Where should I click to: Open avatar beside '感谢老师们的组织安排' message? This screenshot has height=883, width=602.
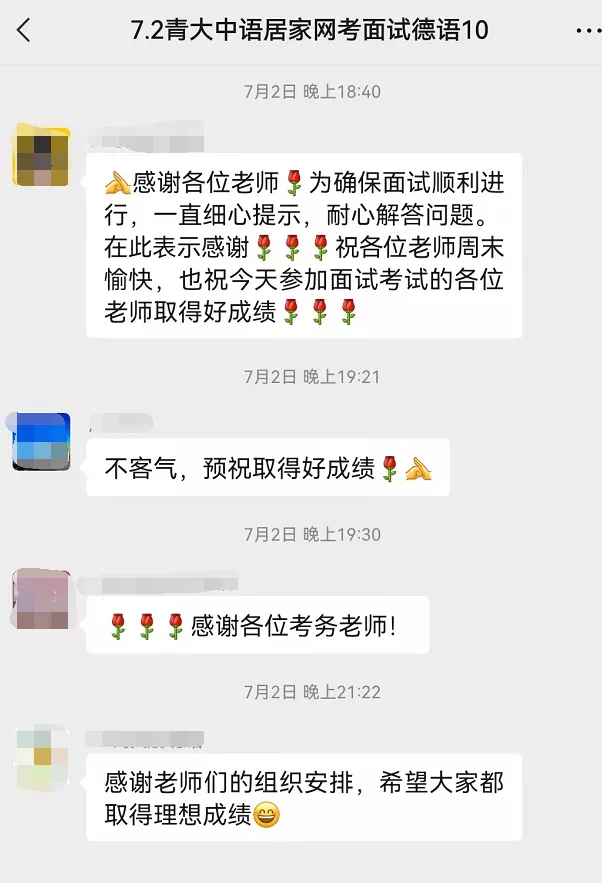pyautogui.click(x=41, y=759)
